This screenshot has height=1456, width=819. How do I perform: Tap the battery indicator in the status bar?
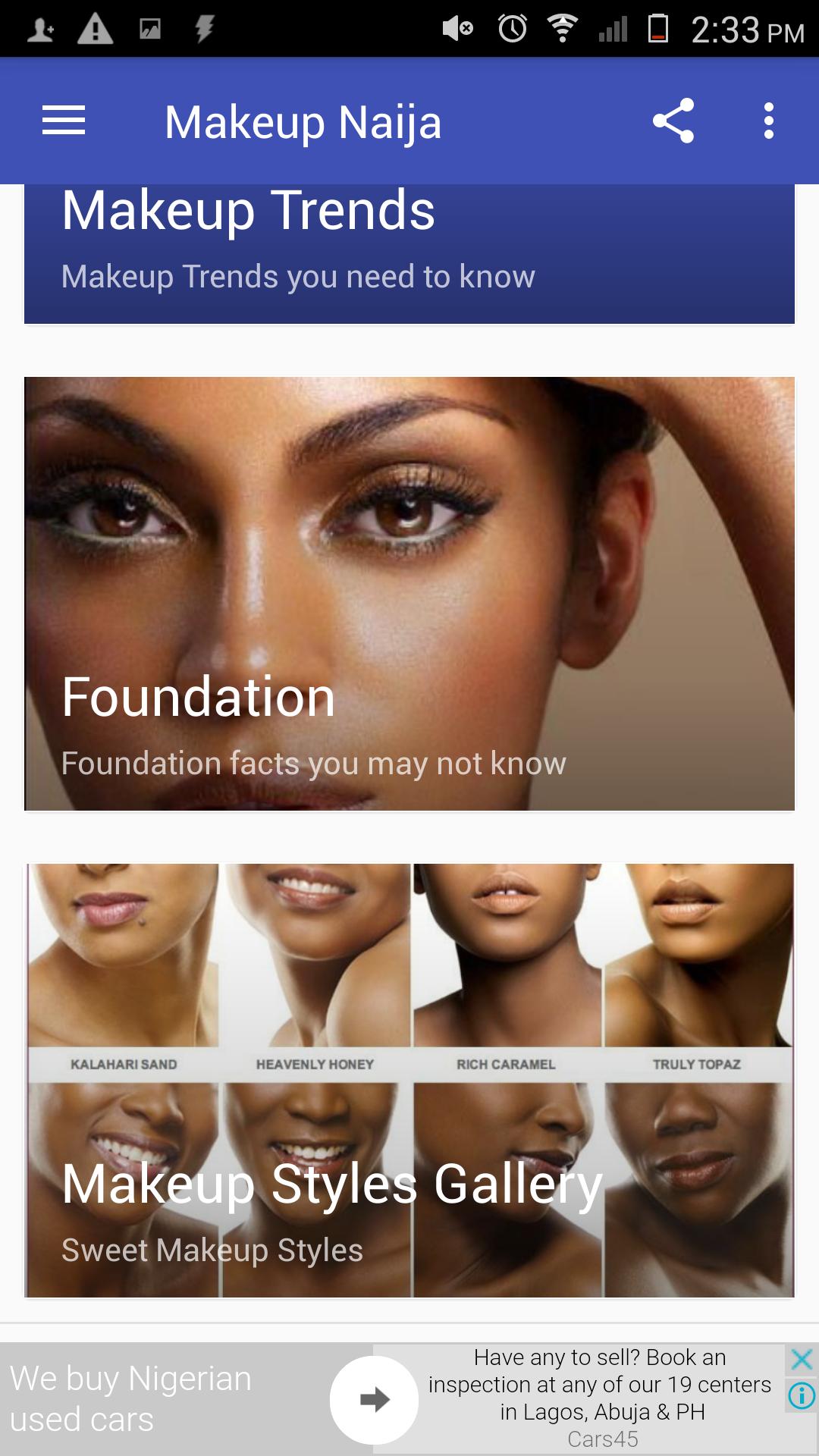tap(658, 28)
